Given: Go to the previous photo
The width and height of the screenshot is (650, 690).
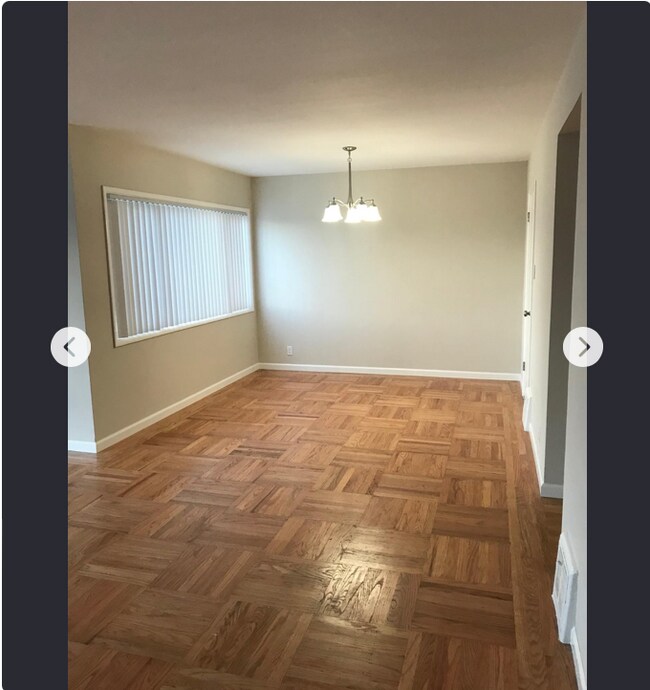Looking at the screenshot, I should pyautogui.click(x=70, y=347).
